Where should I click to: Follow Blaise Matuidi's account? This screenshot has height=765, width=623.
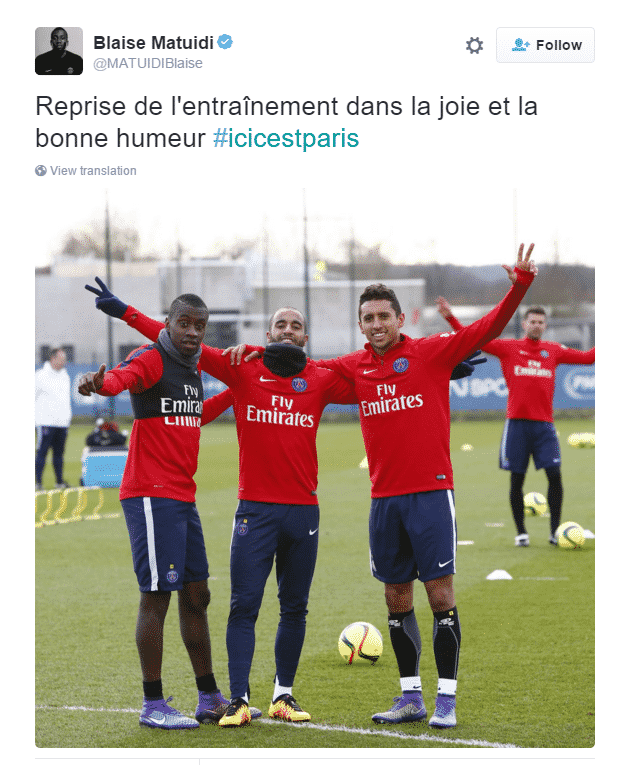click(x=545, y=45)
